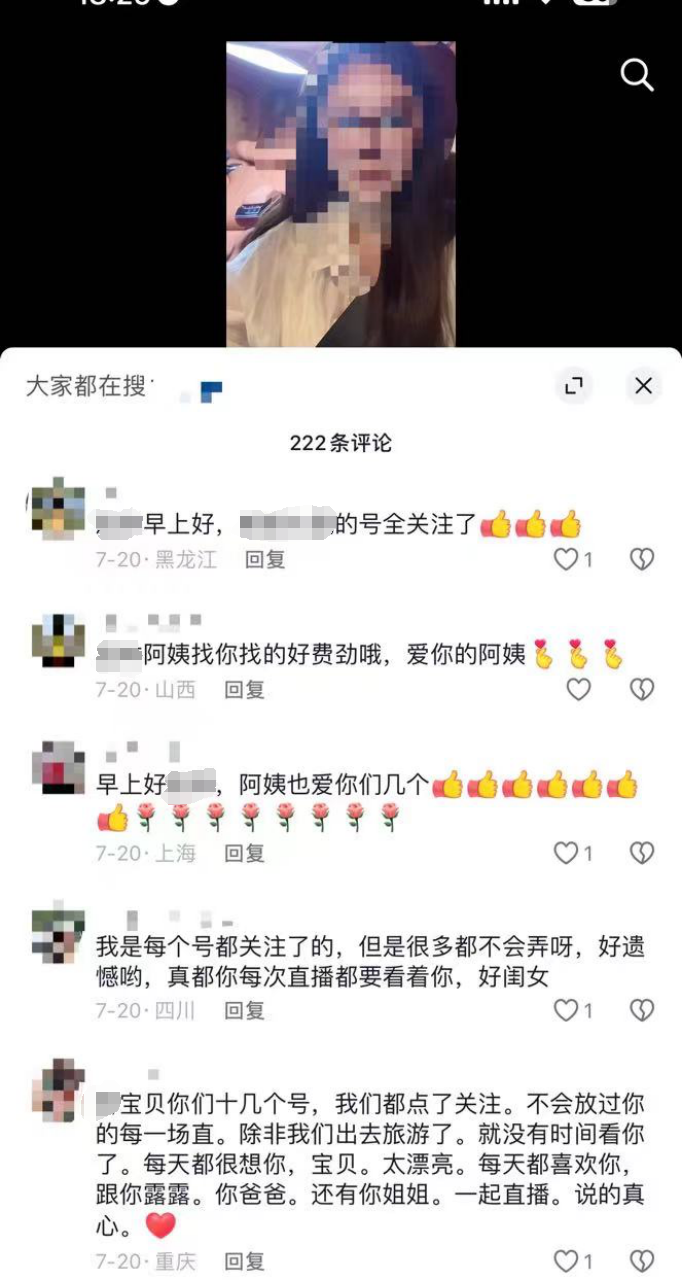
Task: Like the comment from Heilongjiang
Action: 567,560
